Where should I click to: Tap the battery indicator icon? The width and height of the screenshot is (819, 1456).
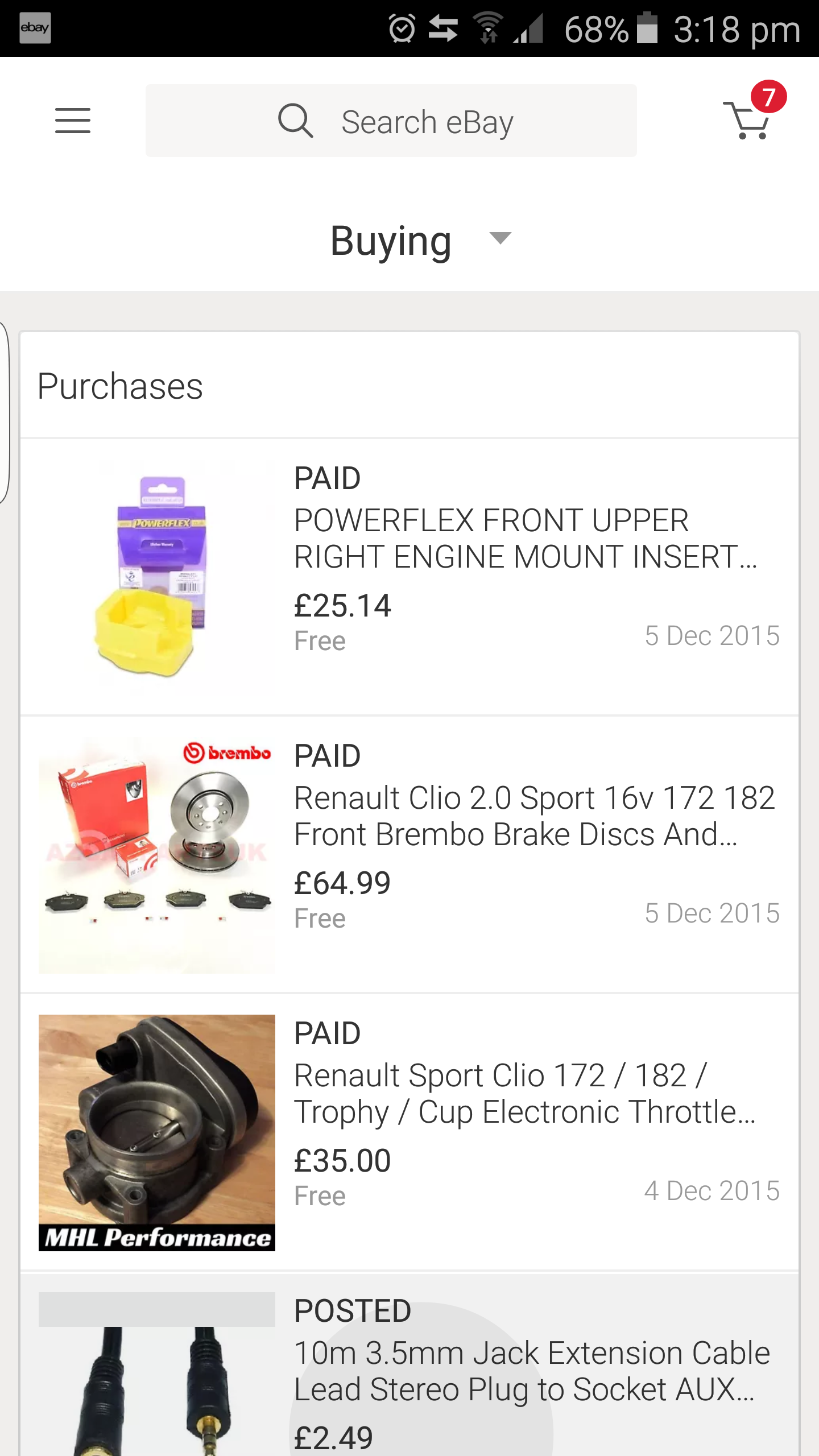pyautogui.click(x=646, y=28)
